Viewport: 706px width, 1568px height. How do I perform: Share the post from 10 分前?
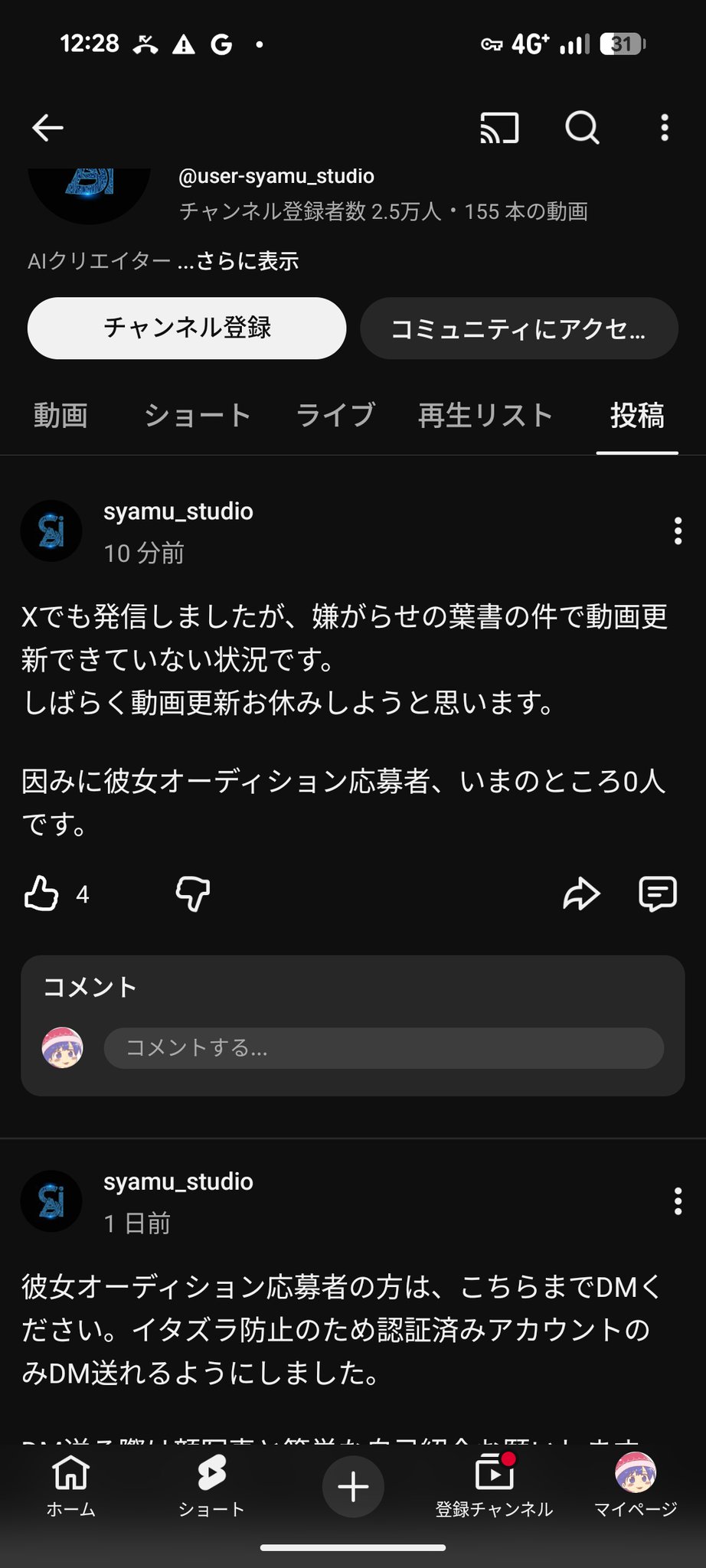[581, 893]
